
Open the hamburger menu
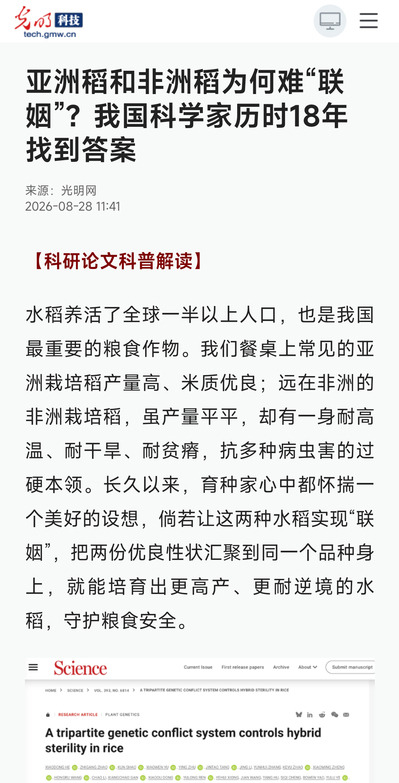[x=369, y=21]
